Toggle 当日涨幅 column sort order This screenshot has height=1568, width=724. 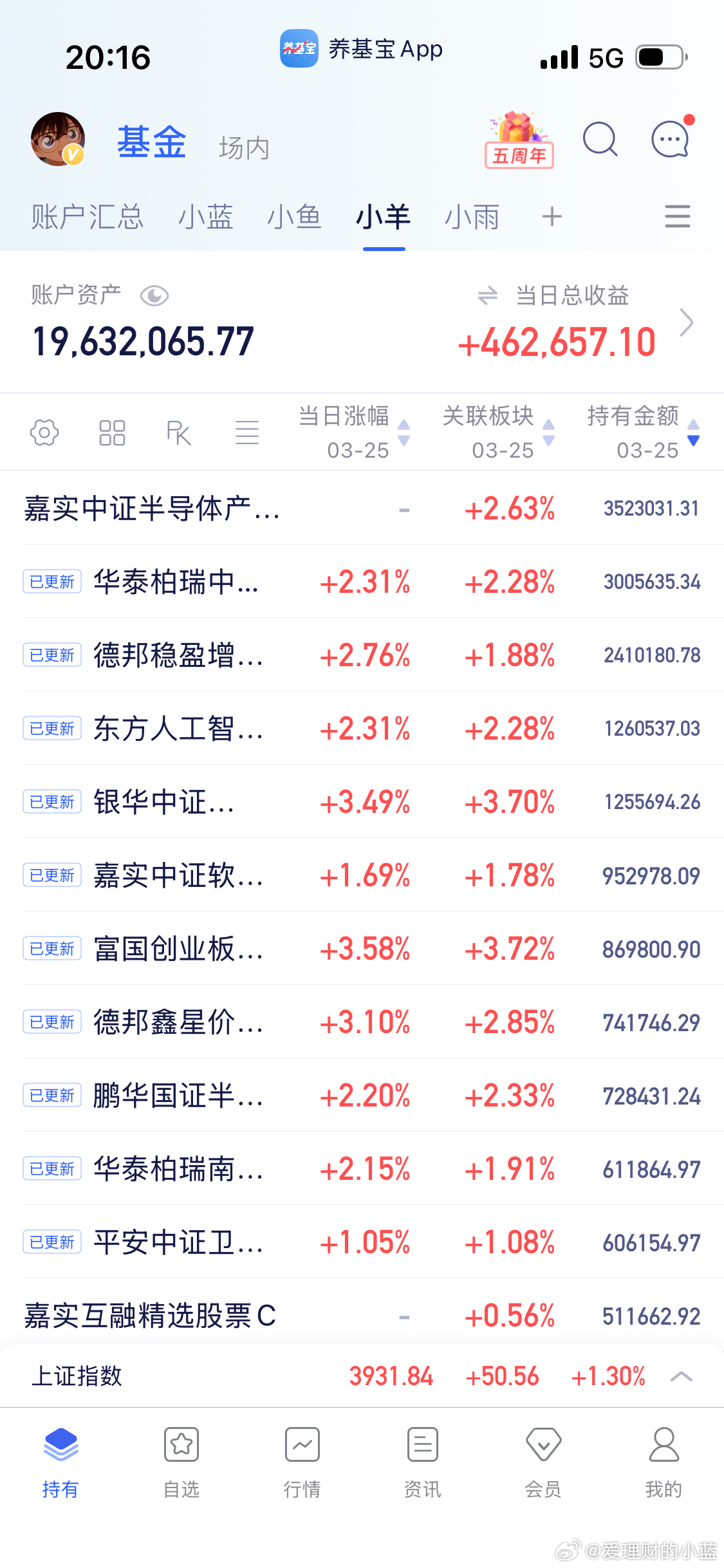(404, 433)
